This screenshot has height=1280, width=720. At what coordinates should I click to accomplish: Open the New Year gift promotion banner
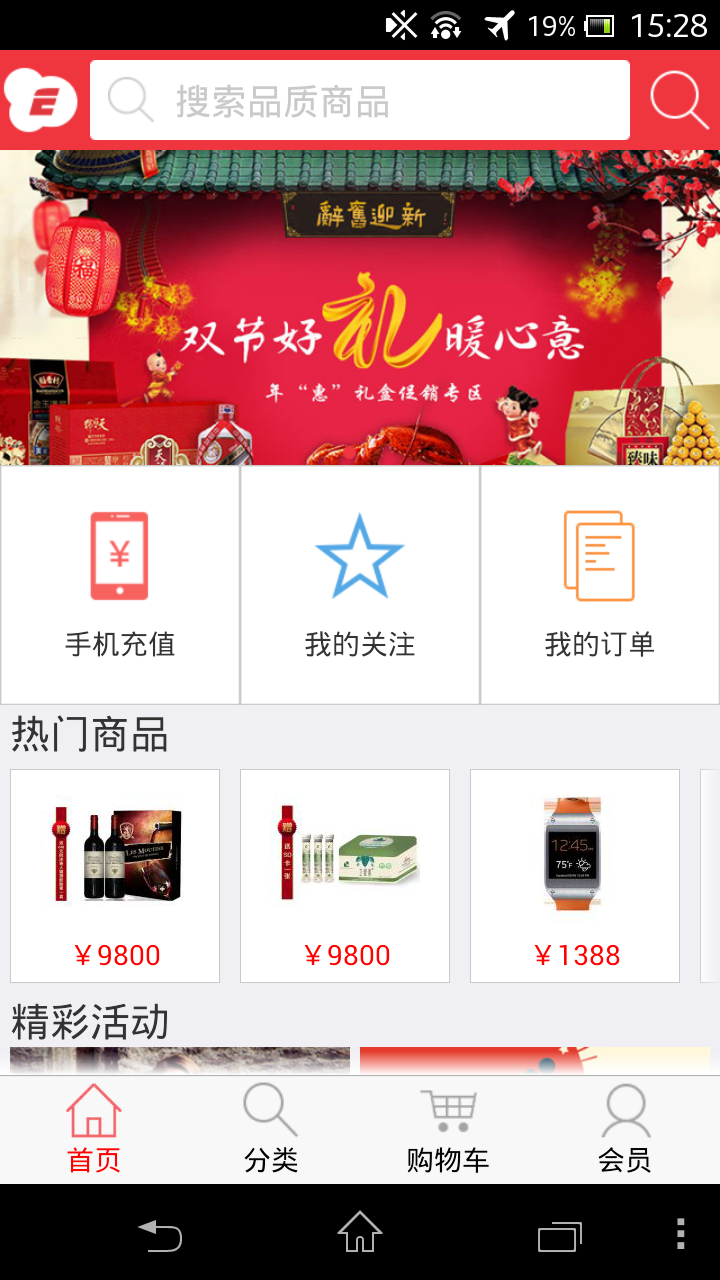coord(360,307)
